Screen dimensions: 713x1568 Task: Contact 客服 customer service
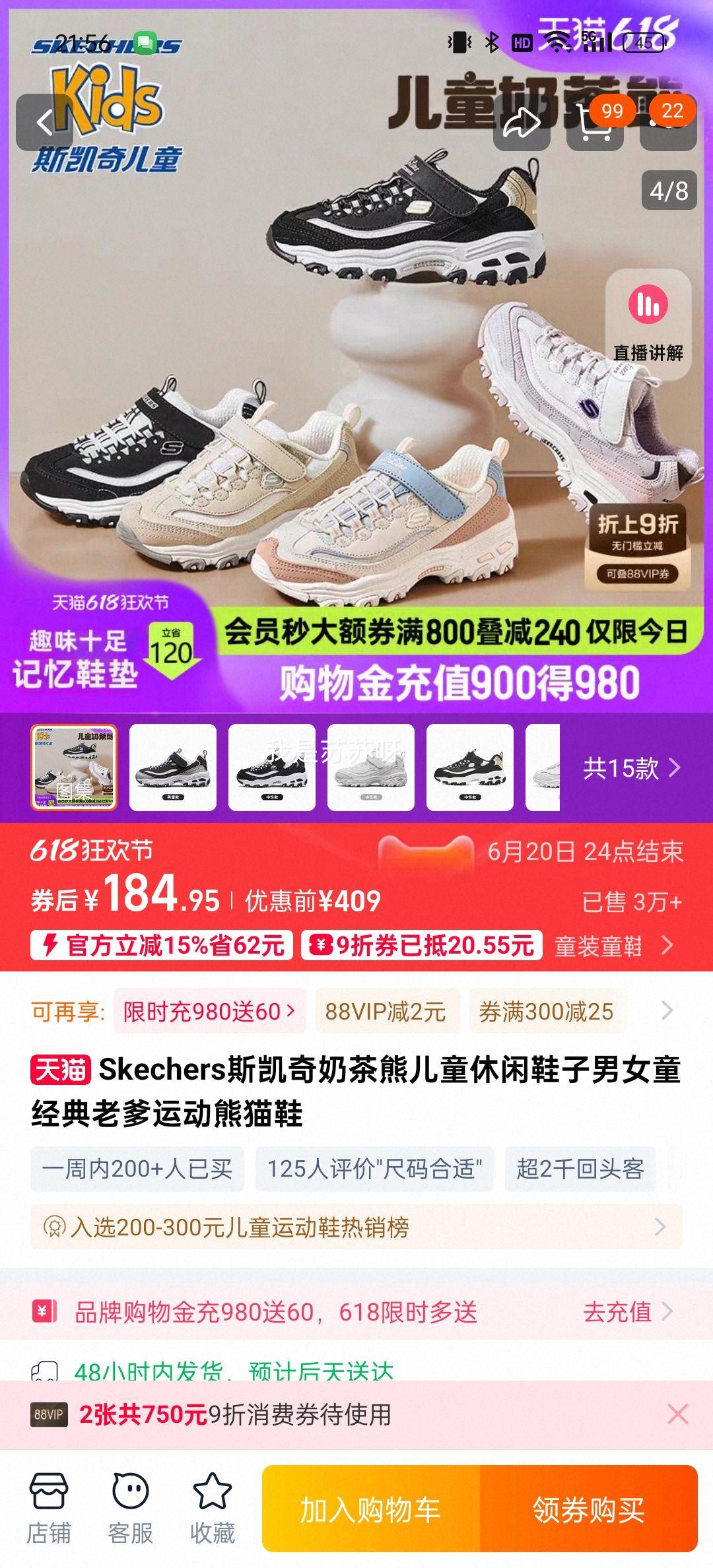[131, 1509]
